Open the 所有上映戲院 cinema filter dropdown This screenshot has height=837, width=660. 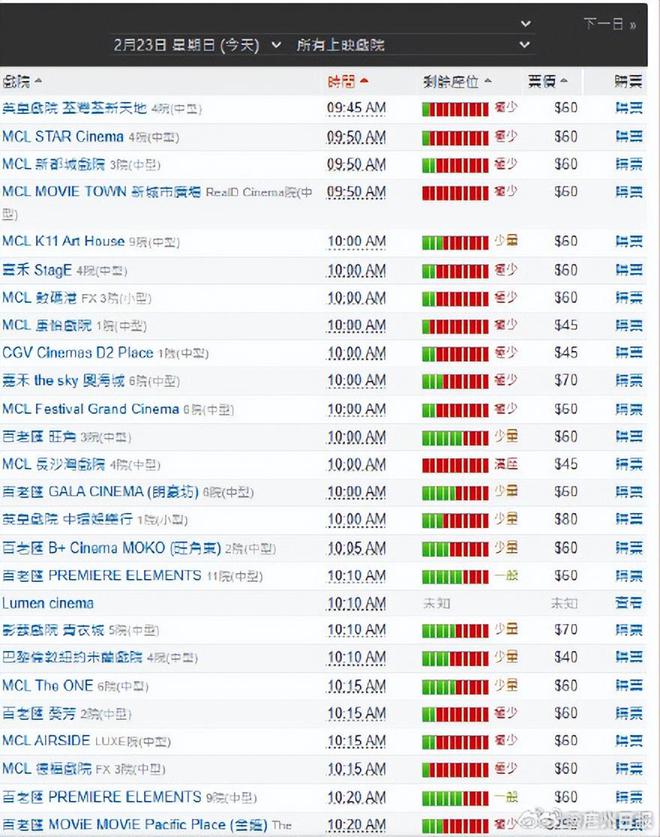point(412,45)
